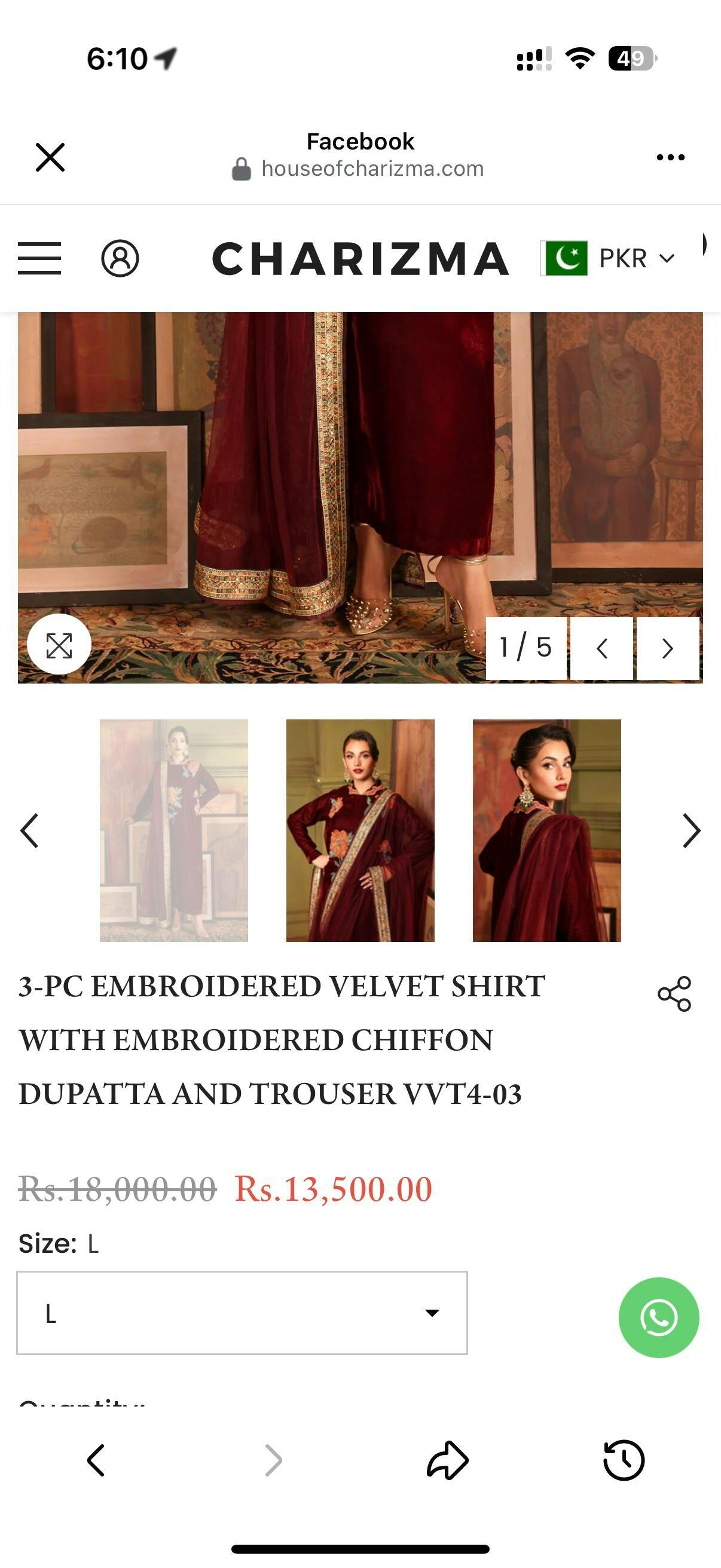Viewport: 721px width, 1568px height.
Task: Show the previous product image
Action: [602, 648]
